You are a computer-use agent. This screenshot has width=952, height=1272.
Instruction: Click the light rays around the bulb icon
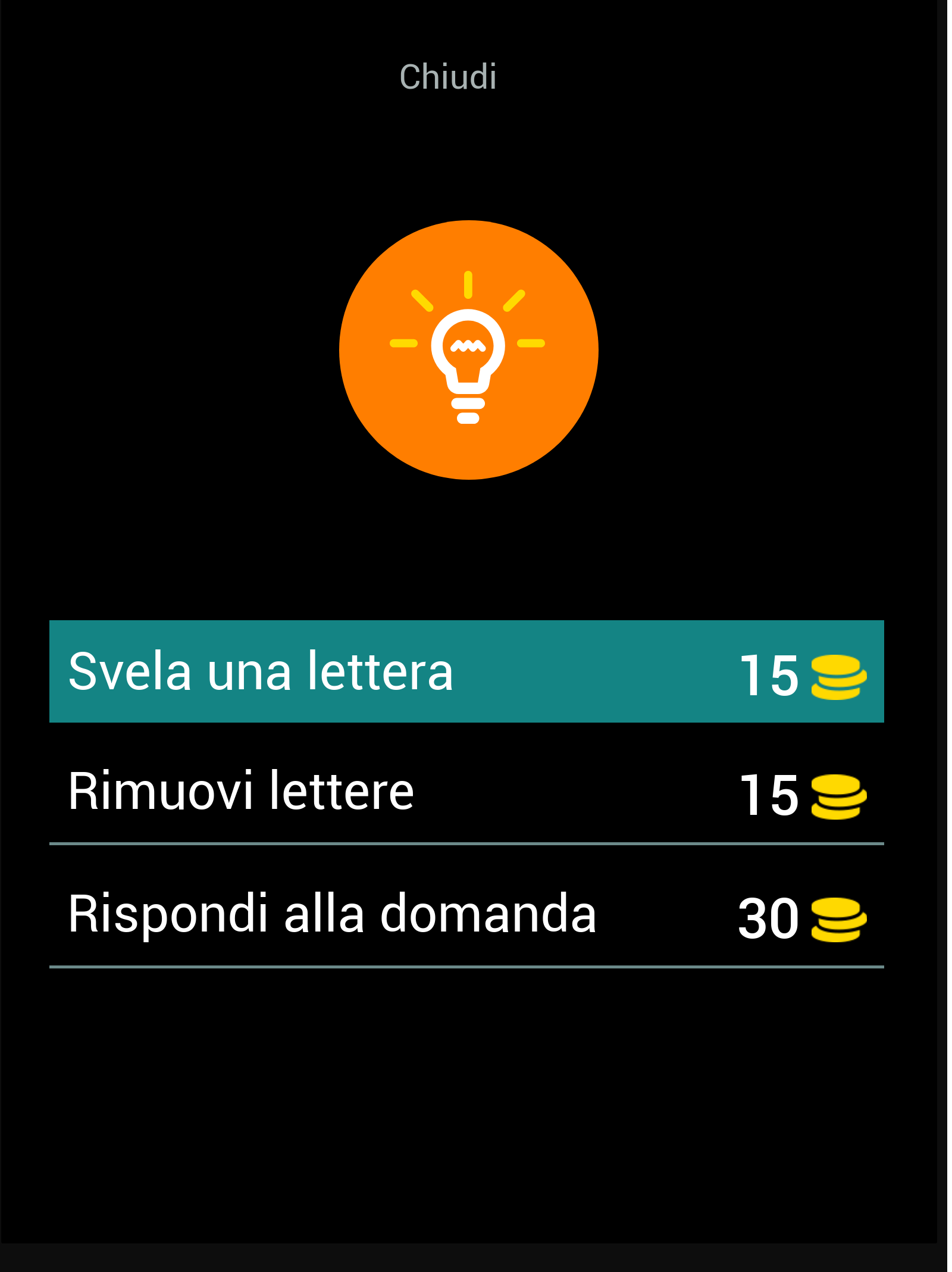468,286
